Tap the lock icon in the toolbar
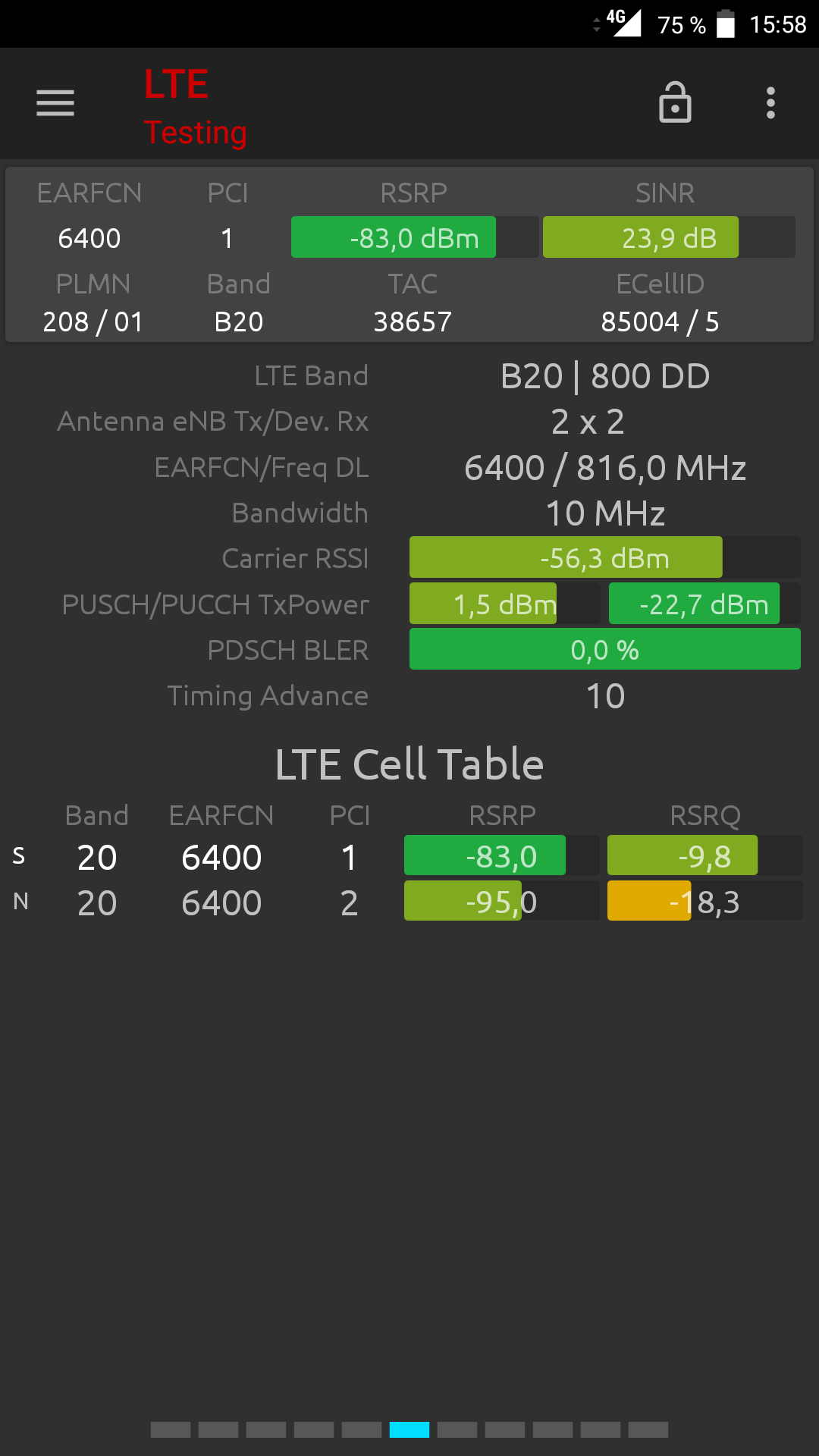Viewport: 819px width, 1456px height. pyautogui.click(x=675, y=102)
